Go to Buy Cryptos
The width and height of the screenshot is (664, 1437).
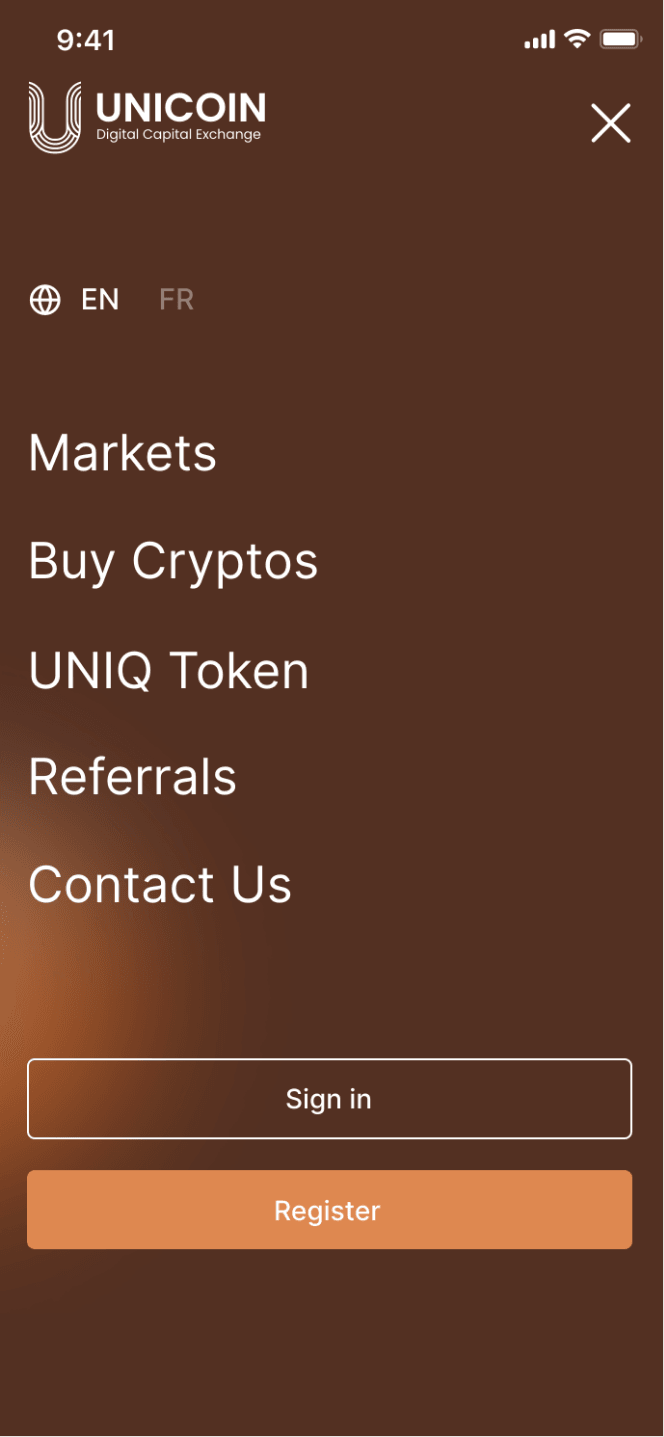(x=173, y=561)
